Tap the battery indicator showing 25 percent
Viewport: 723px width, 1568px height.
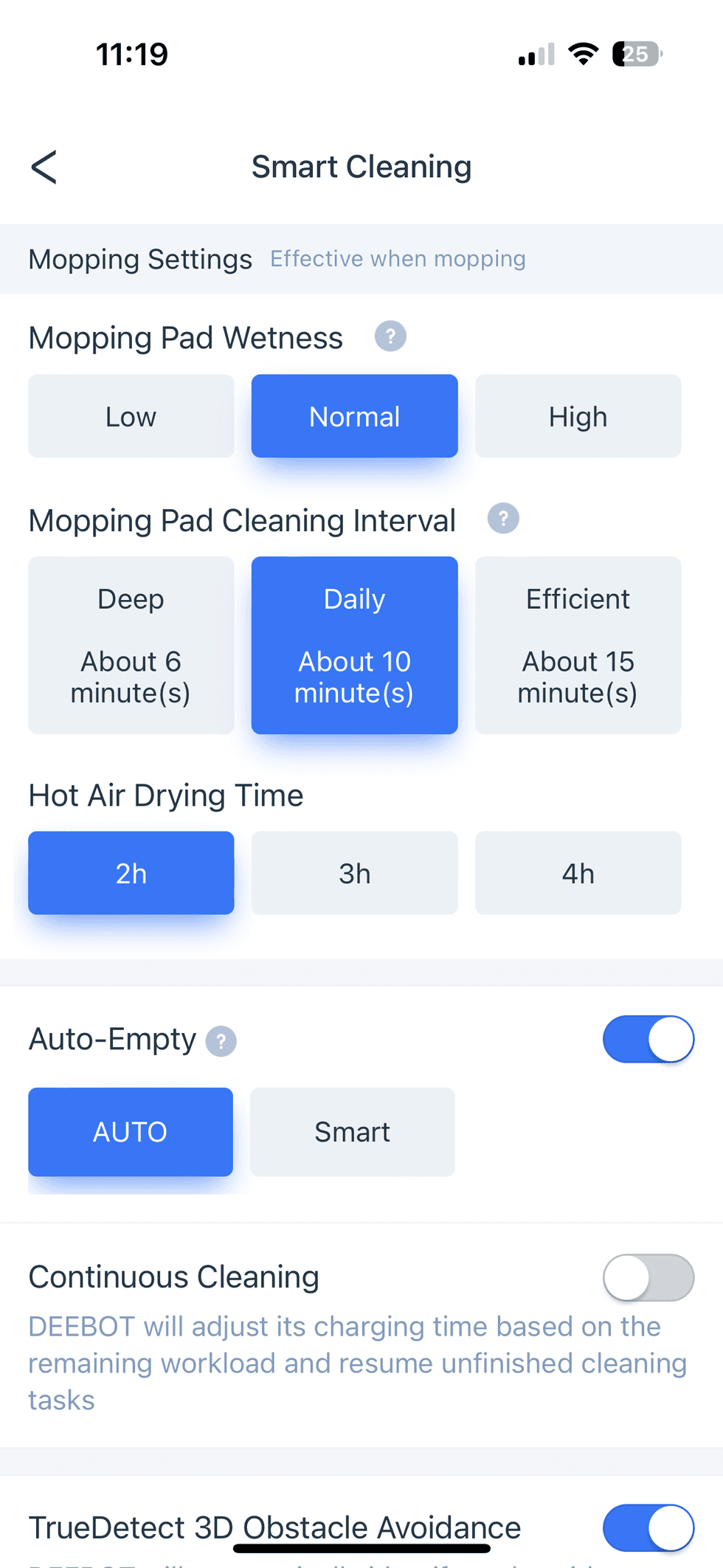point(634,53)
